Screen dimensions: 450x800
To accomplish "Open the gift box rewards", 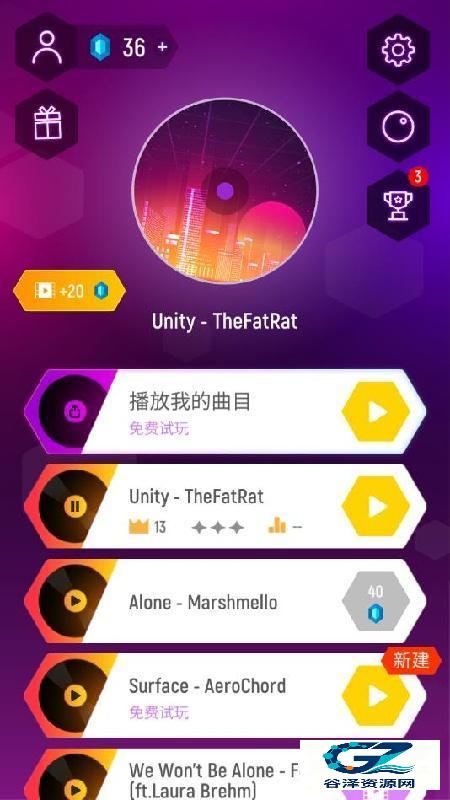I will point(47,123).
